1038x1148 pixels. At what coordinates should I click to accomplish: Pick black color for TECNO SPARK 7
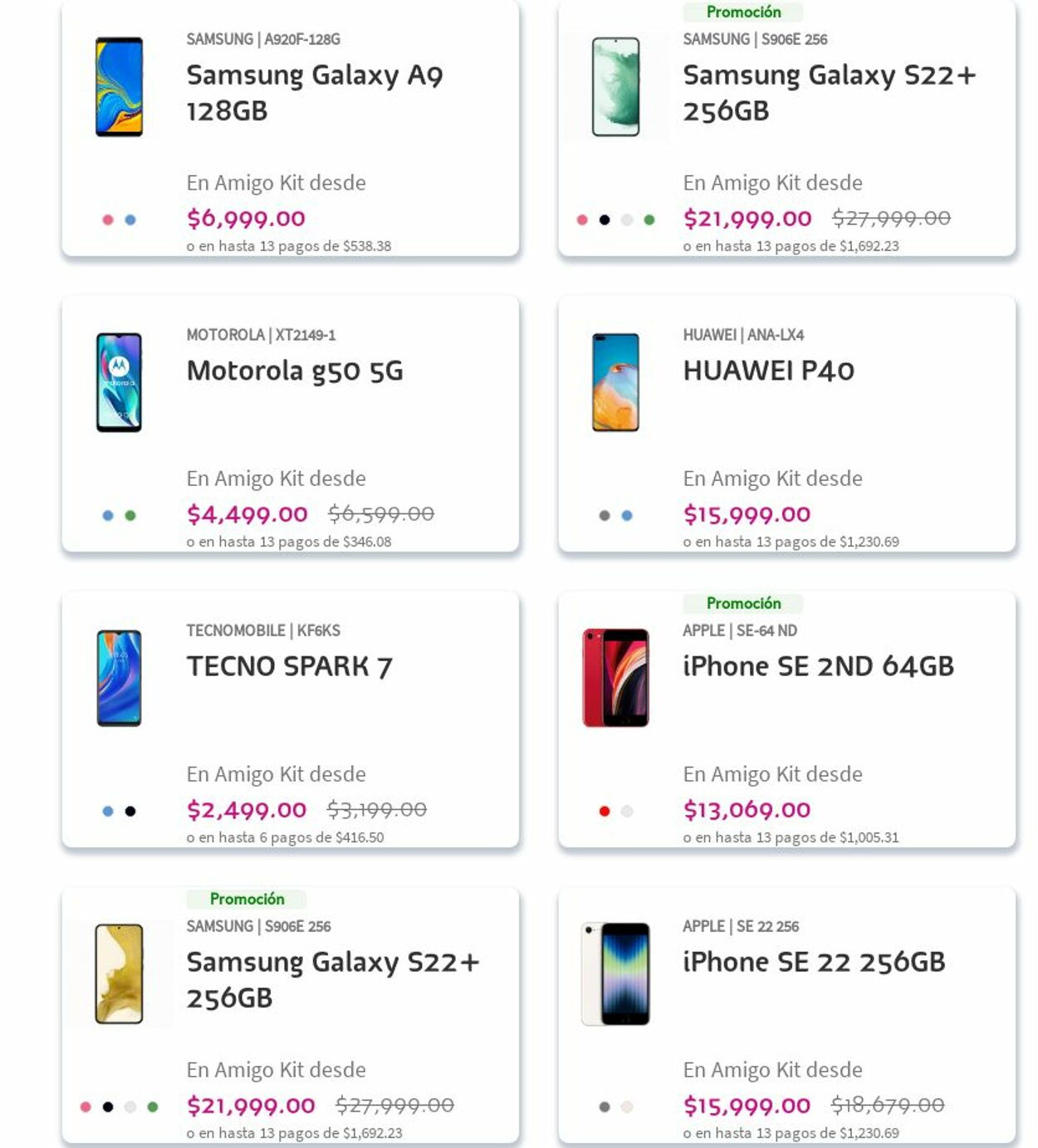tap(130, 812)
